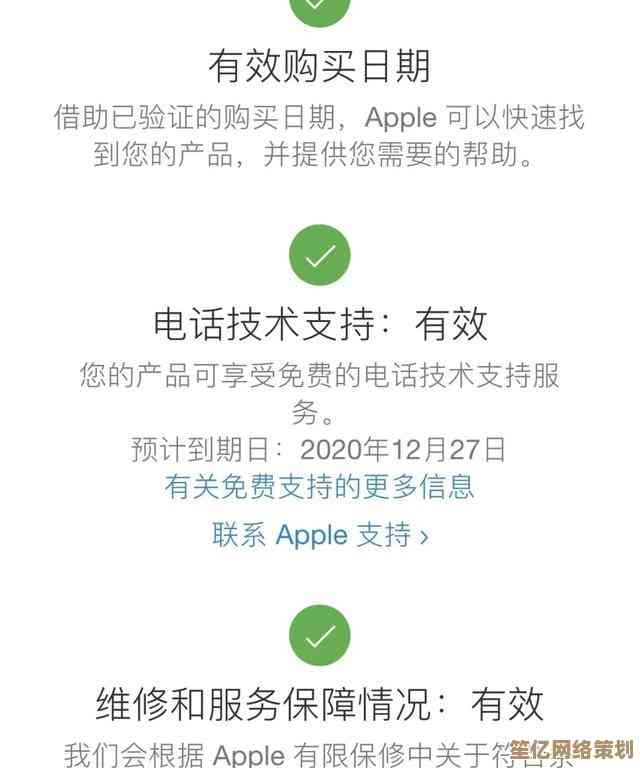Open the link 有关免费支持的更多信息

tap(319, 487)
